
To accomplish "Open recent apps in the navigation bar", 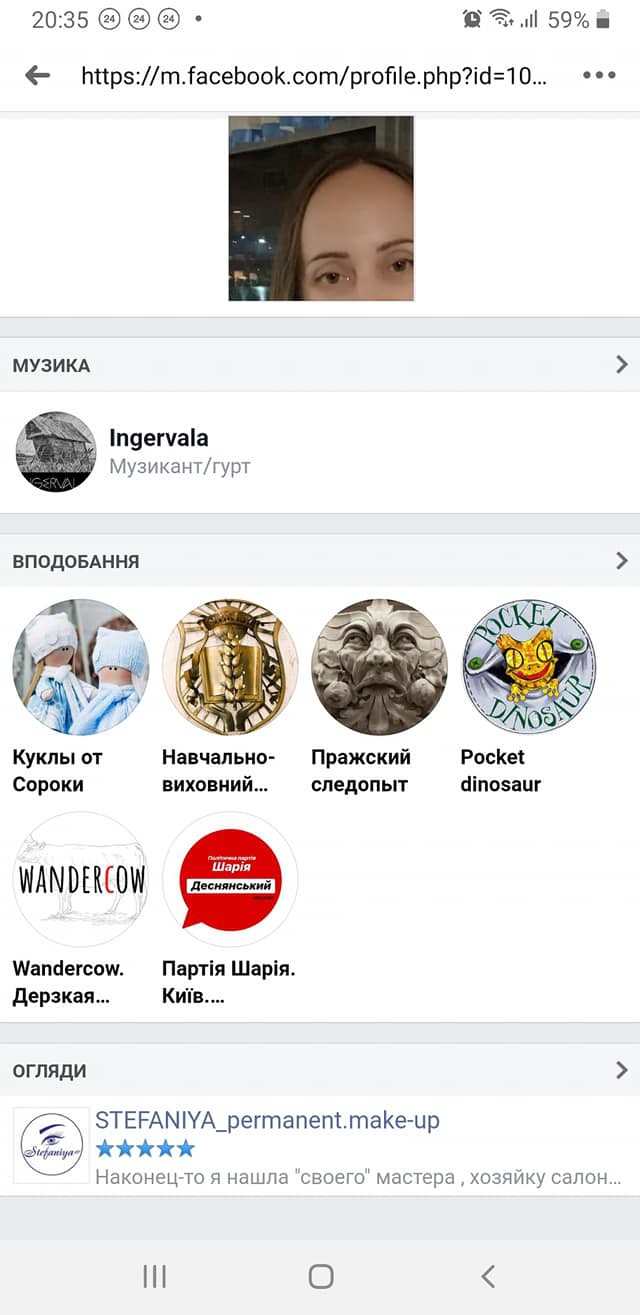I will point(154,1275).
